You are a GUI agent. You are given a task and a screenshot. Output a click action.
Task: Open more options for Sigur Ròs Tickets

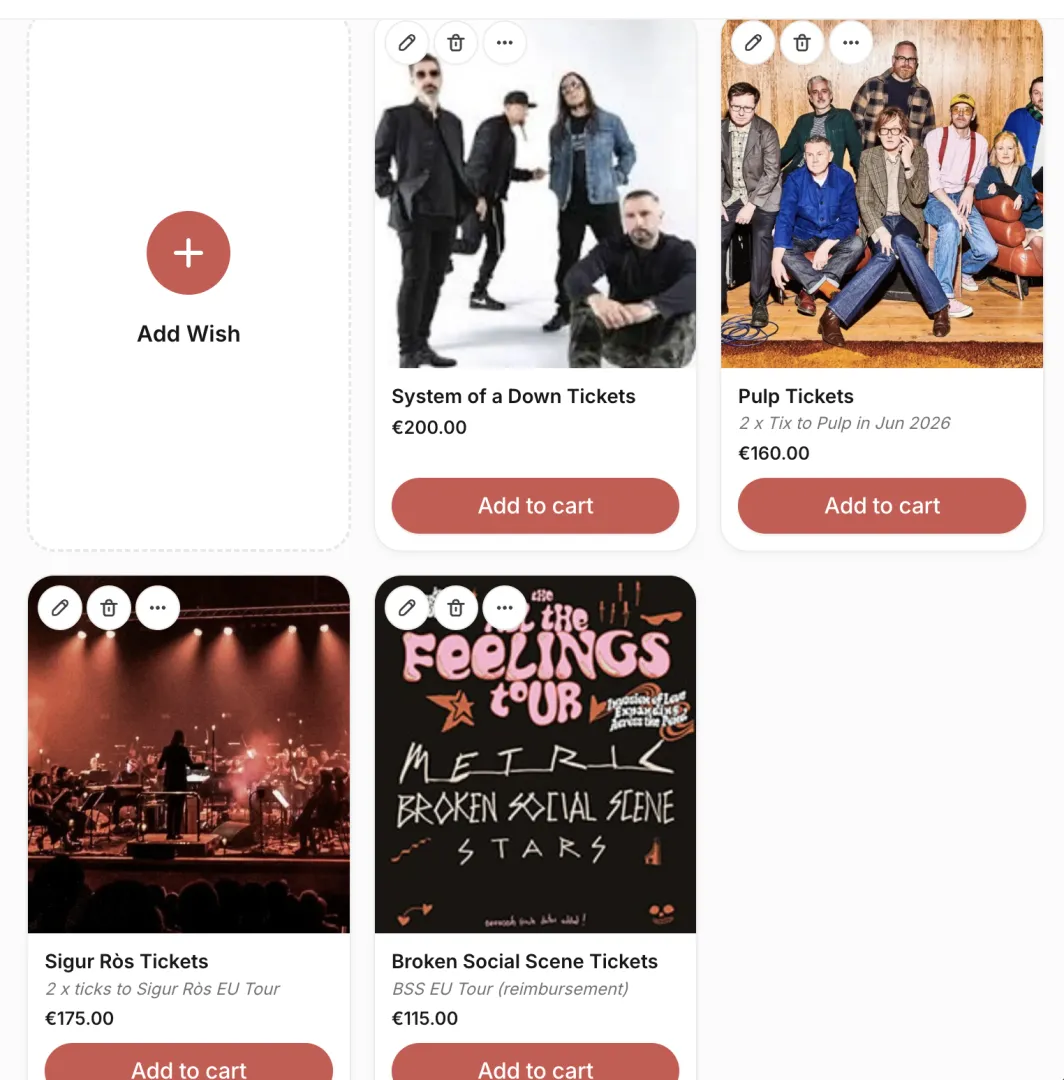click(158, 607)
